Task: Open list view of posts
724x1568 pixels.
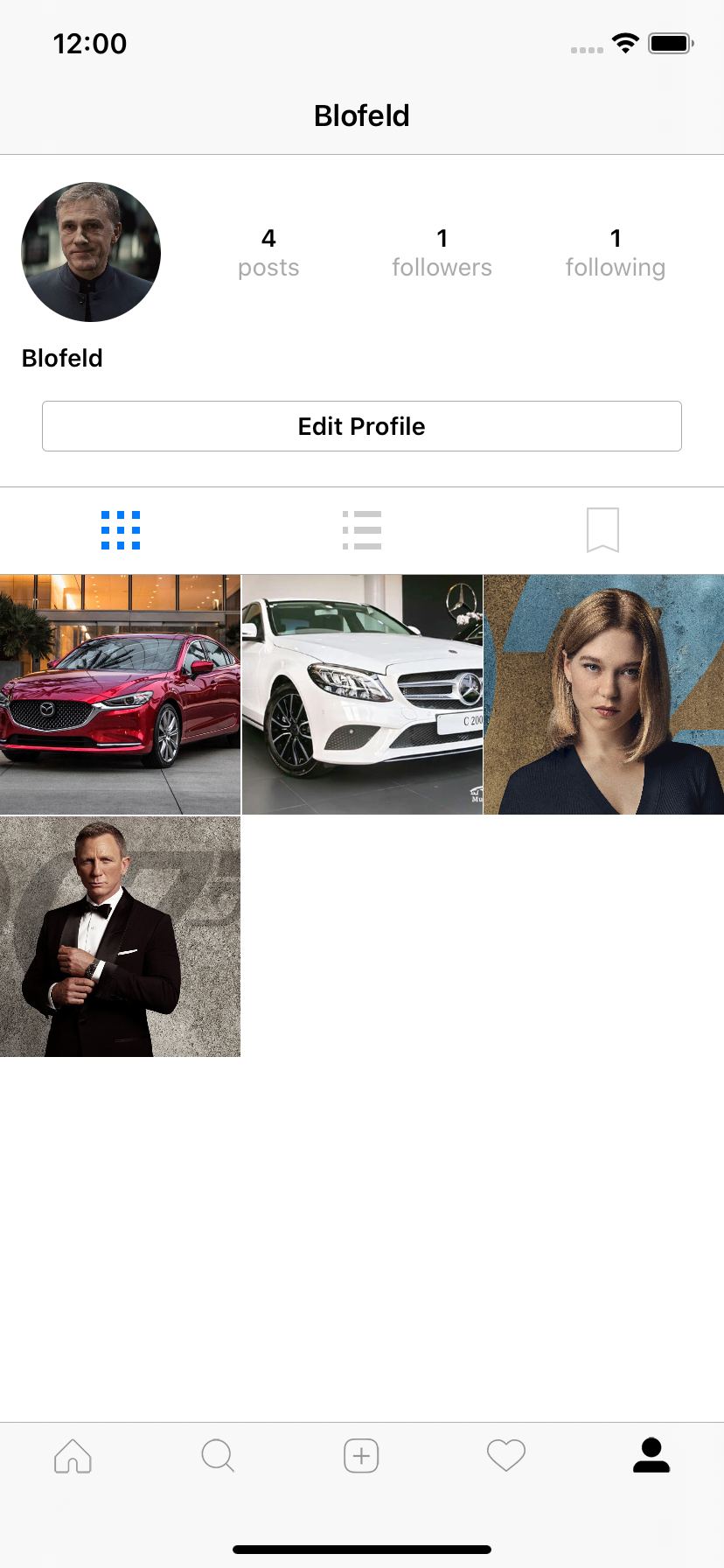Action: (x=361, y=528)
